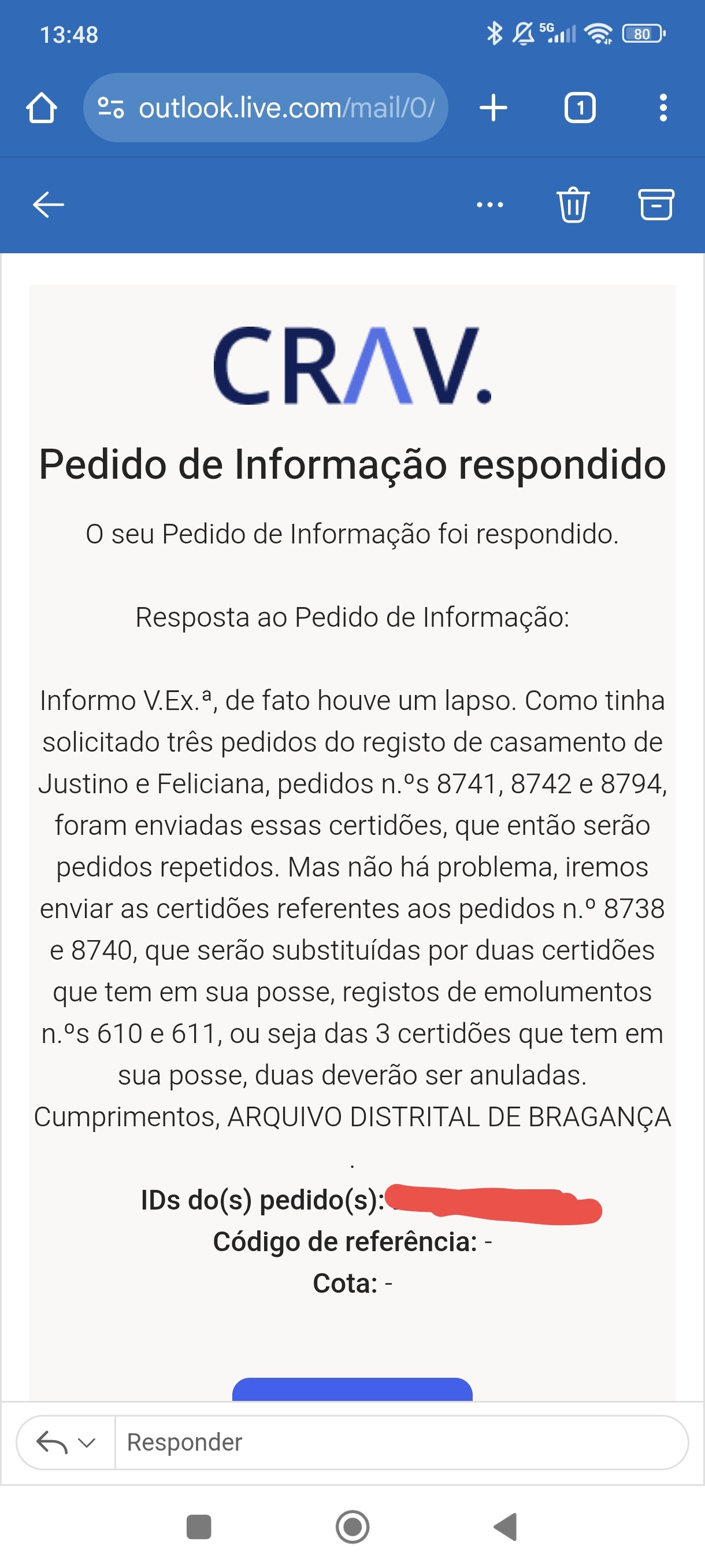The image size is (705, 1568).
Task: Open a new browser tab
Action: point(493,108)
